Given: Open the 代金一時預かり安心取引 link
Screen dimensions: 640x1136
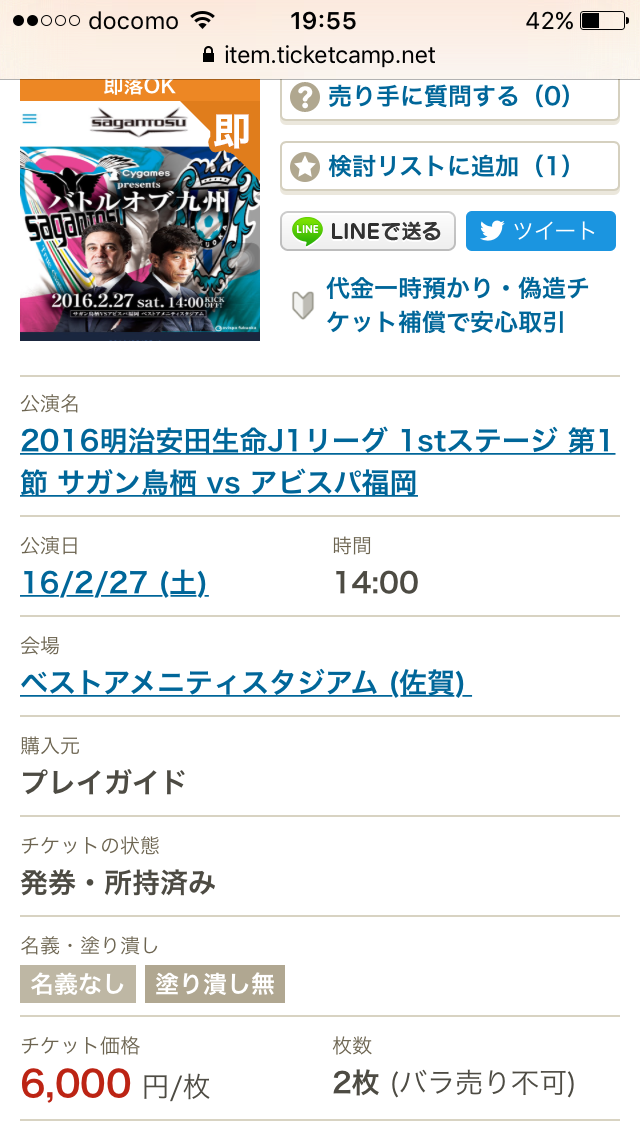Looking at the screenshot, I should click(x=457, y=305).
